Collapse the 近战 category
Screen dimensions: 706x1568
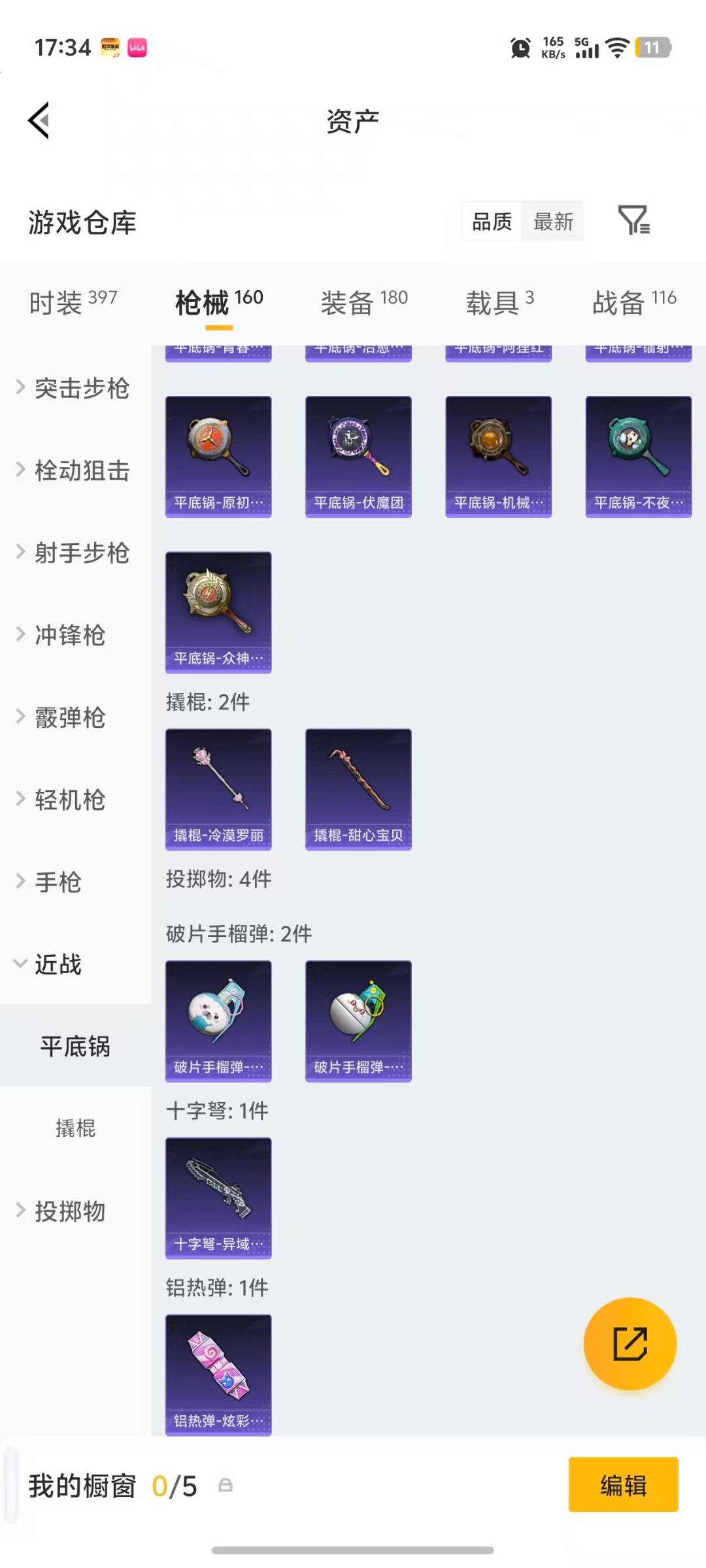coord(59,965)
